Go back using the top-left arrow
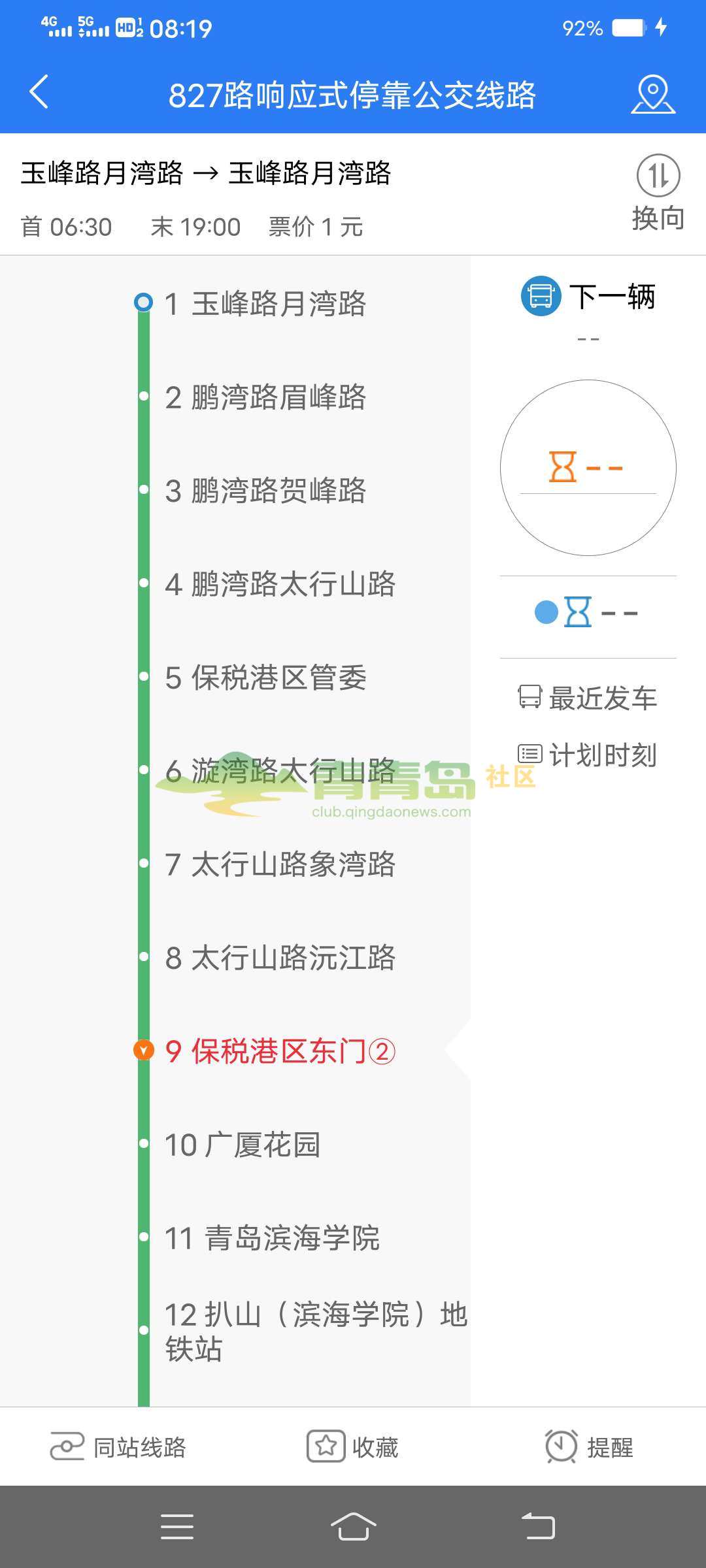 (x=39, y=92)
